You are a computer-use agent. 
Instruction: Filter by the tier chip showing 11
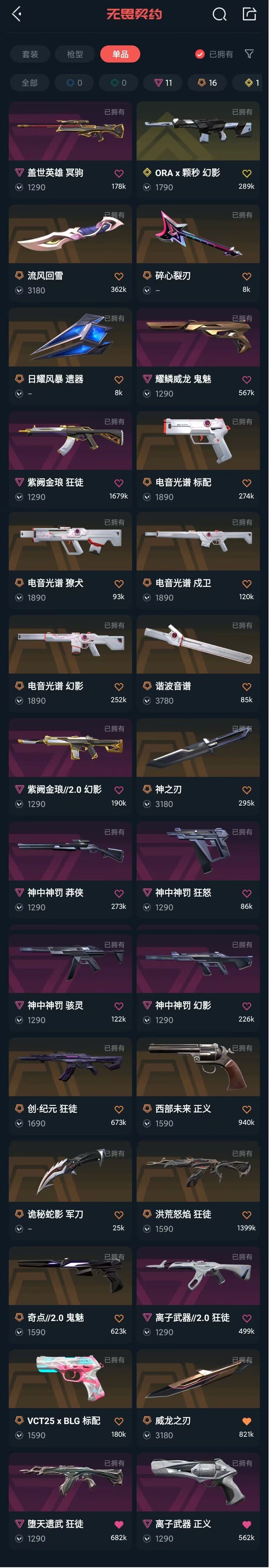(x=163, y=83)
